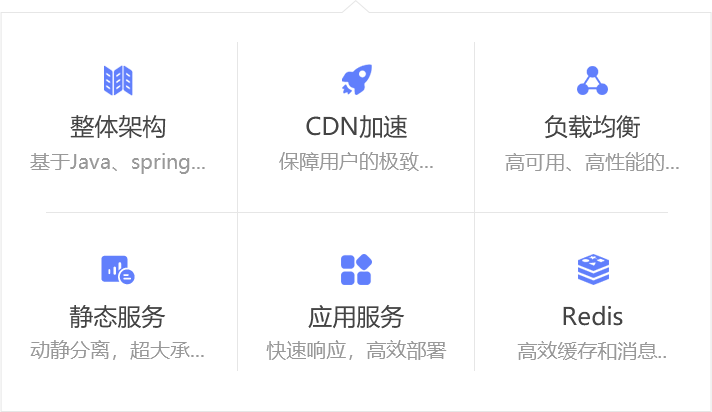Open the 负载均衡 item
The image size is (712, 412).
click(592, 127)
